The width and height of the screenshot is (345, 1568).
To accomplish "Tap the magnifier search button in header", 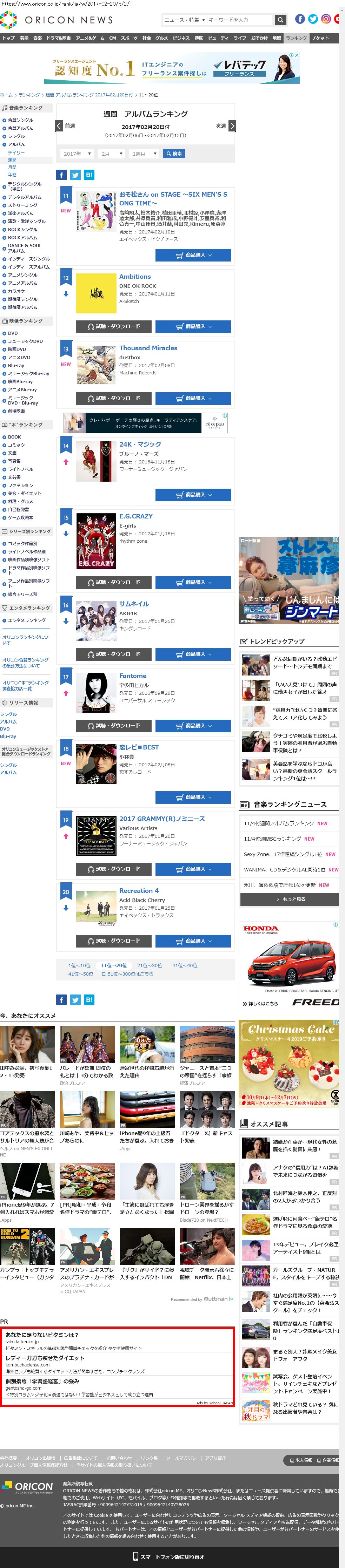I will pos(280,20).
